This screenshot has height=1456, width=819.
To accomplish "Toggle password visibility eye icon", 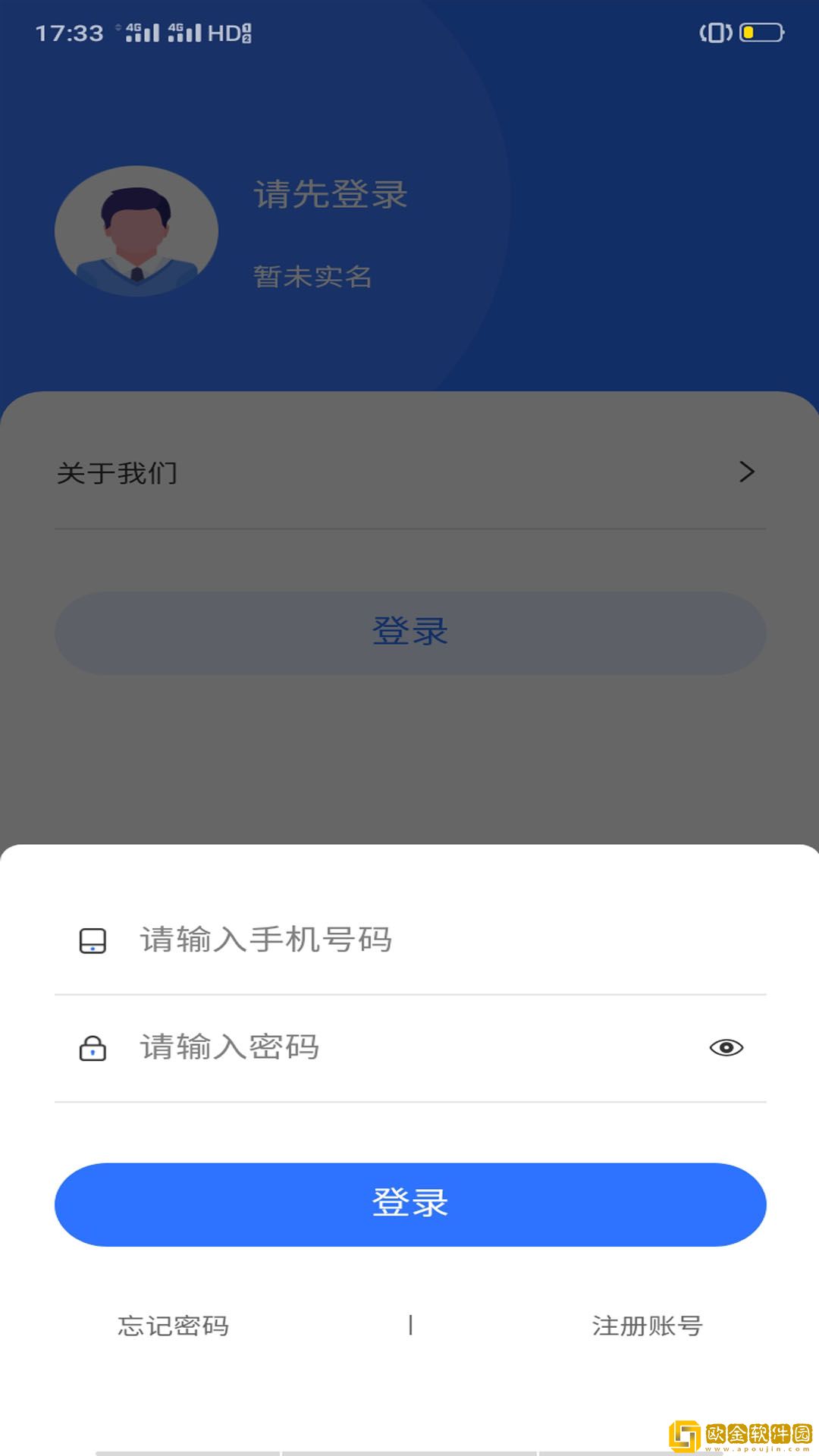I will pos(726,1048).
